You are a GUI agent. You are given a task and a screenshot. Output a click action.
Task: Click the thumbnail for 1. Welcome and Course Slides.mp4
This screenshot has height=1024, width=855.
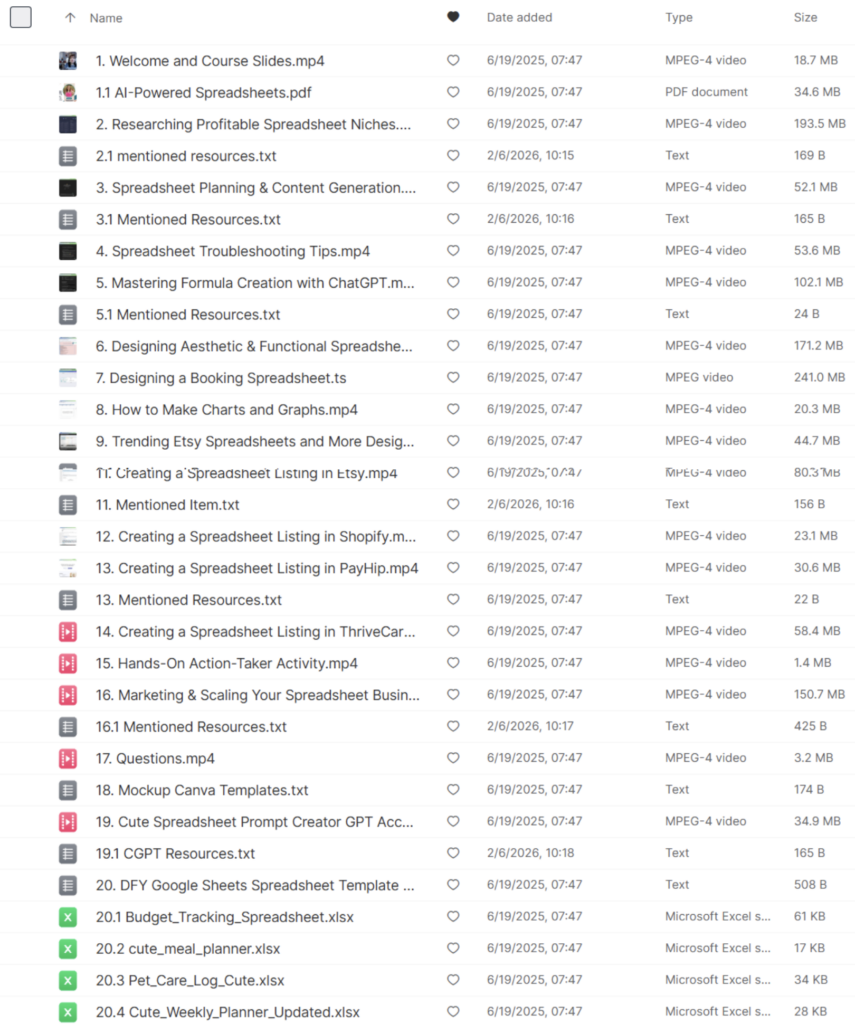(67, 60)
